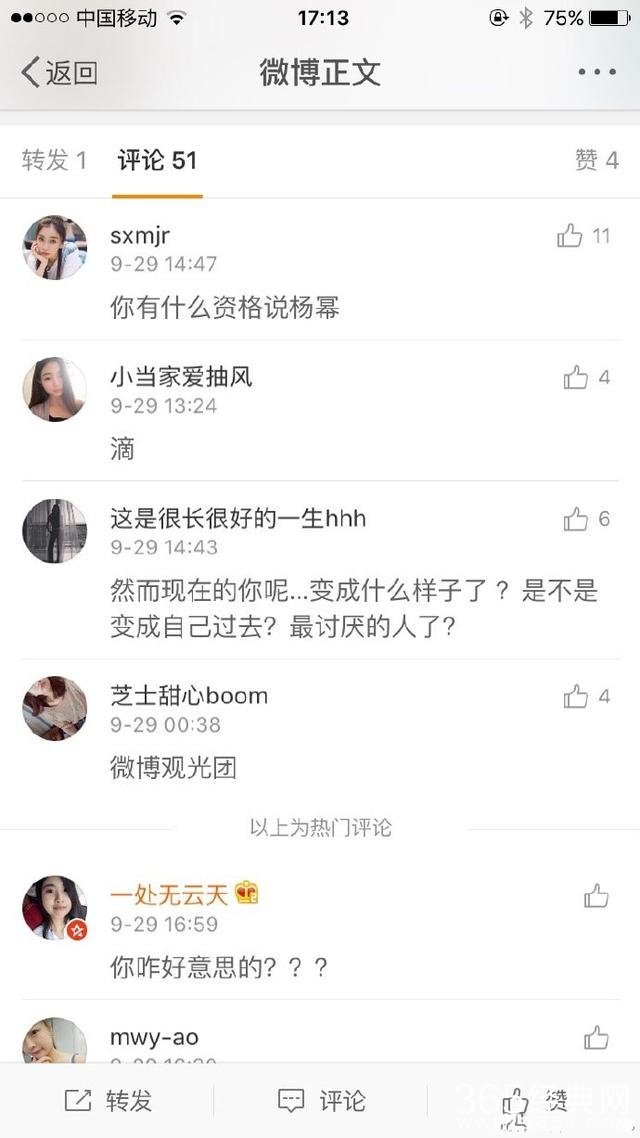Go back via 返回
This screenshot has height=1138, width=640.
coord(60,72)
